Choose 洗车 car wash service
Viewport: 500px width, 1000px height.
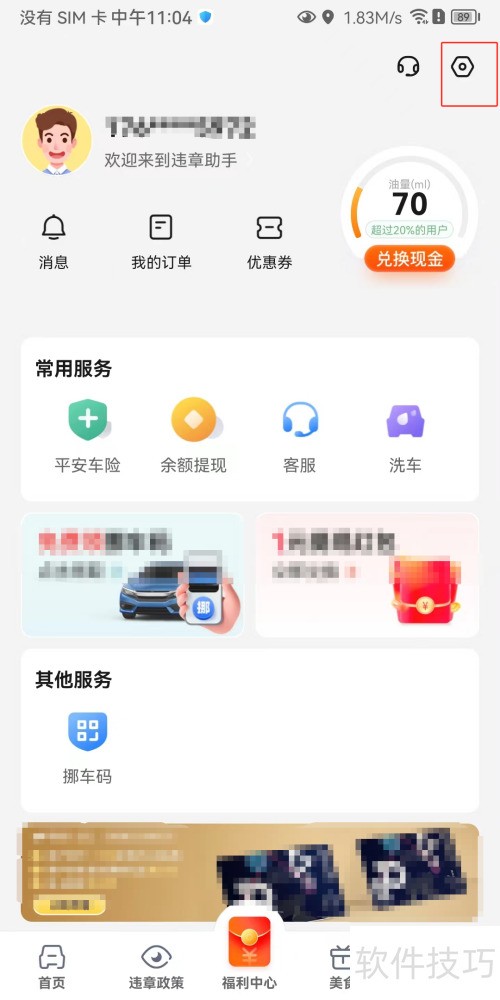point(406,436)
